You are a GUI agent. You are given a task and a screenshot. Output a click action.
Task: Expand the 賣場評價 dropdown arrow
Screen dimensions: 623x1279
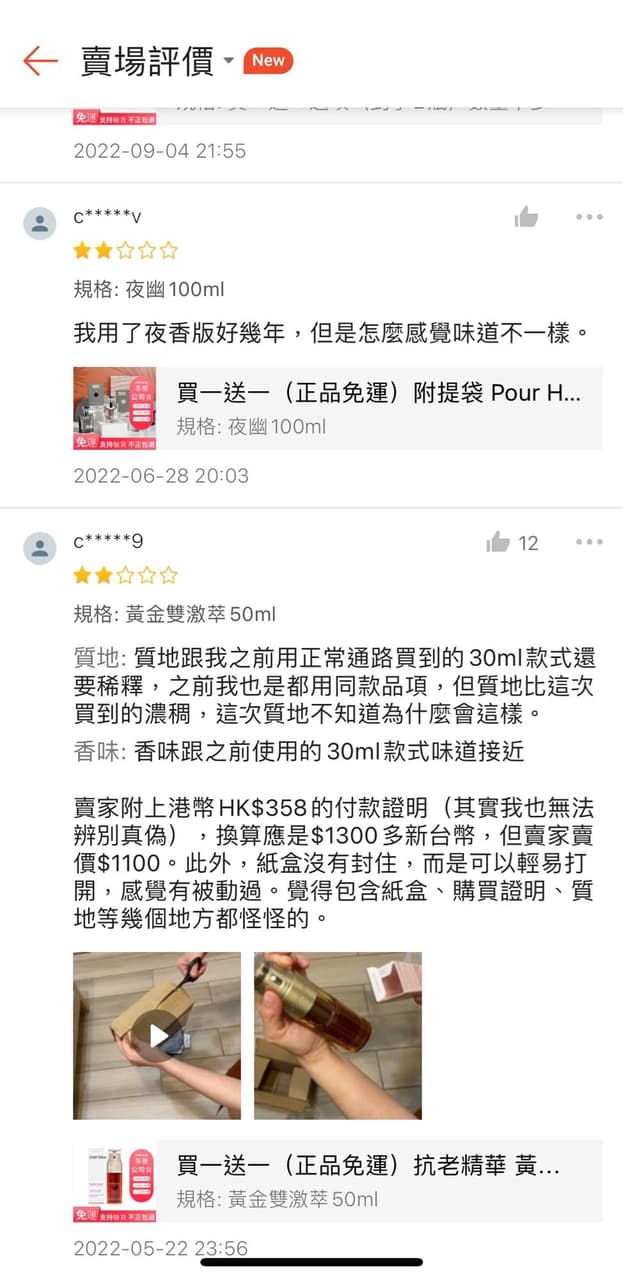(x=229, y=62)
